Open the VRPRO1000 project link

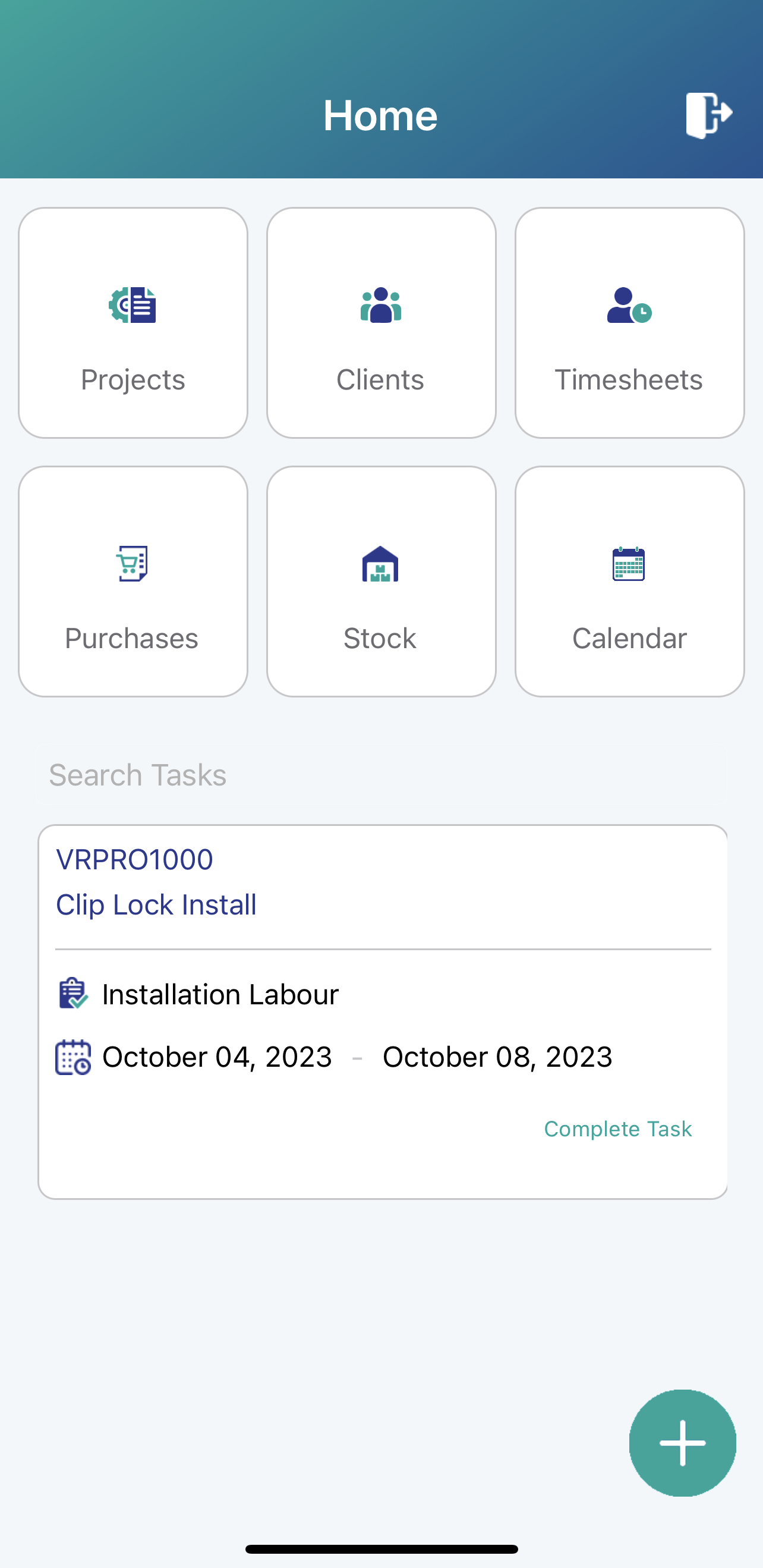pyautogui.click(x=133, y=859)
